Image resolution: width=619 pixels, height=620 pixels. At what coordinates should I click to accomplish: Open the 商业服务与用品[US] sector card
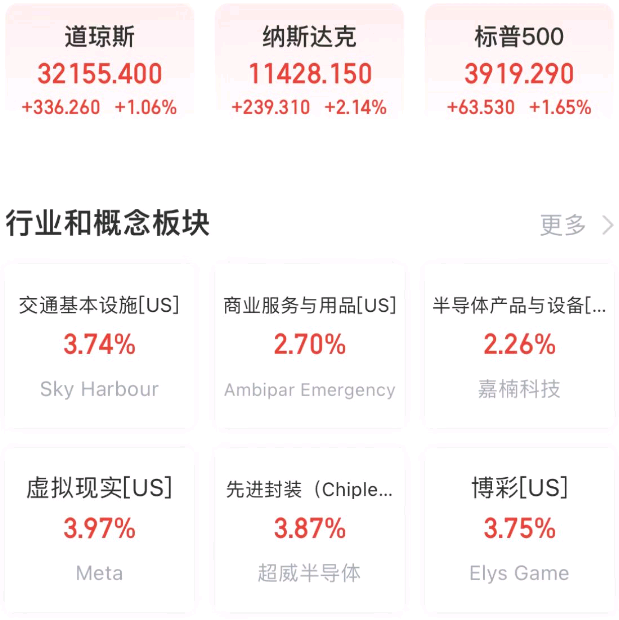[x=309, y=345]
